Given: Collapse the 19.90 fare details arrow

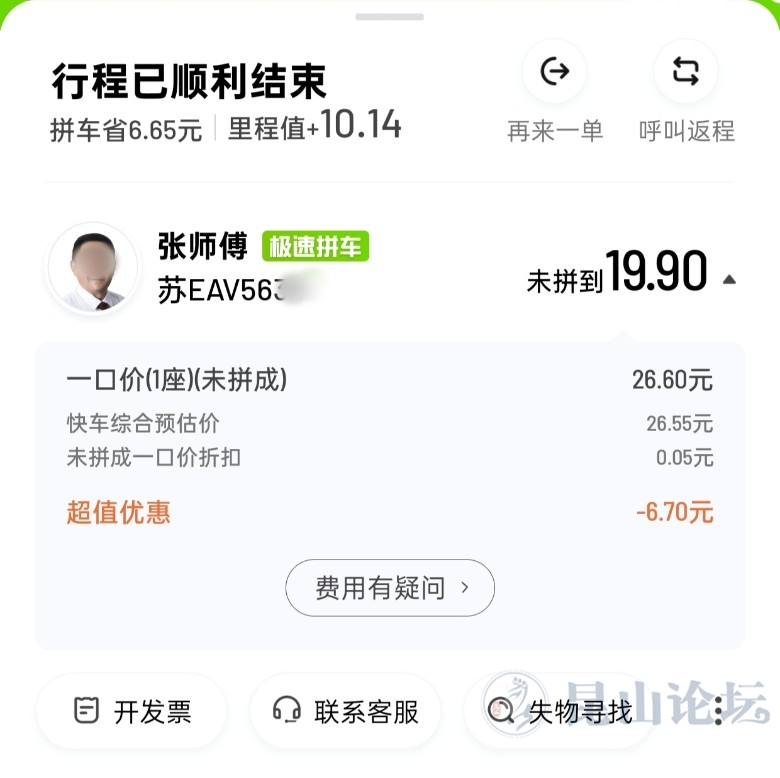Looking at the screenshot, I should [x=729, y=280].
